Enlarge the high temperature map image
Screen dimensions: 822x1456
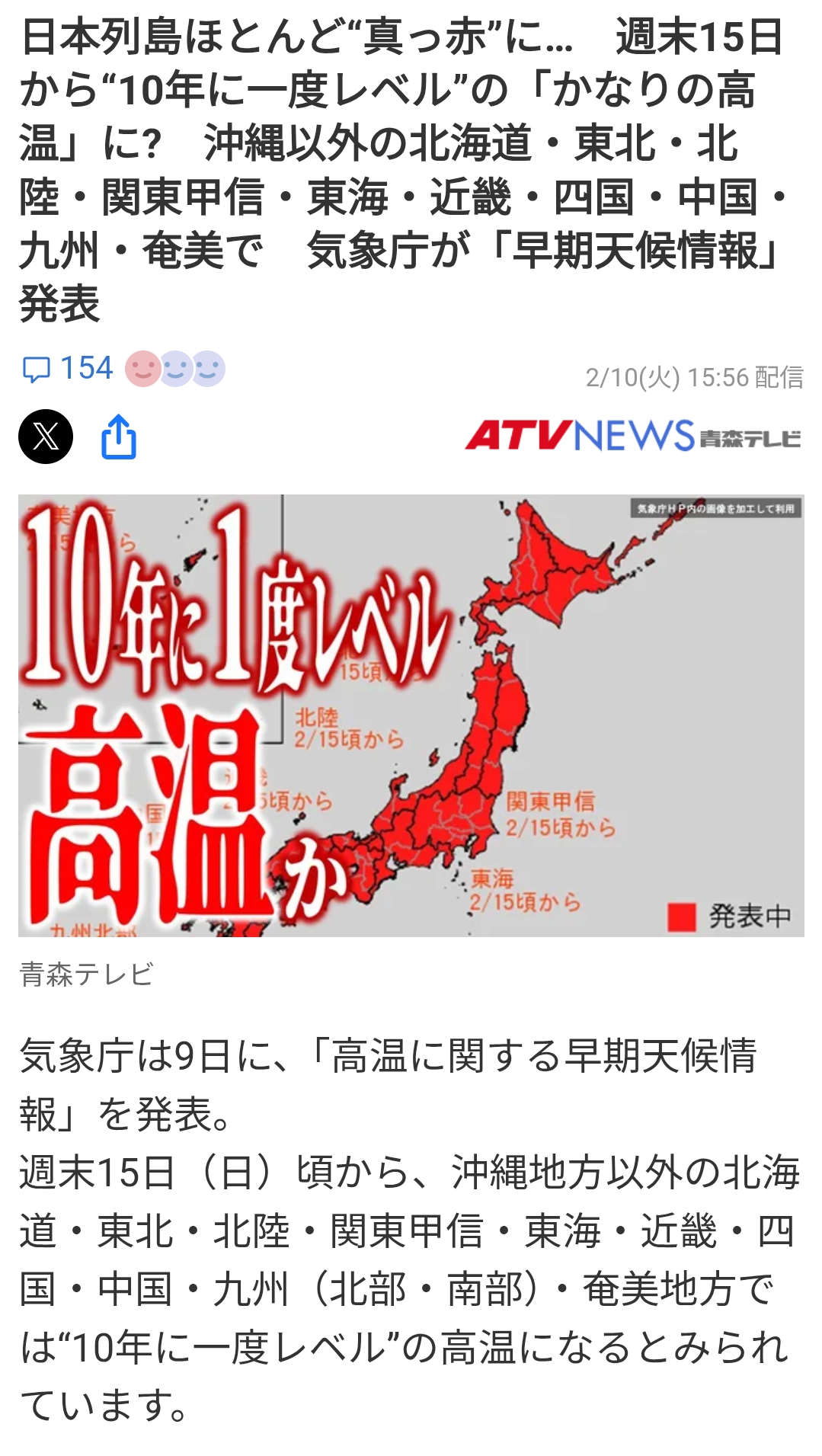411,715
